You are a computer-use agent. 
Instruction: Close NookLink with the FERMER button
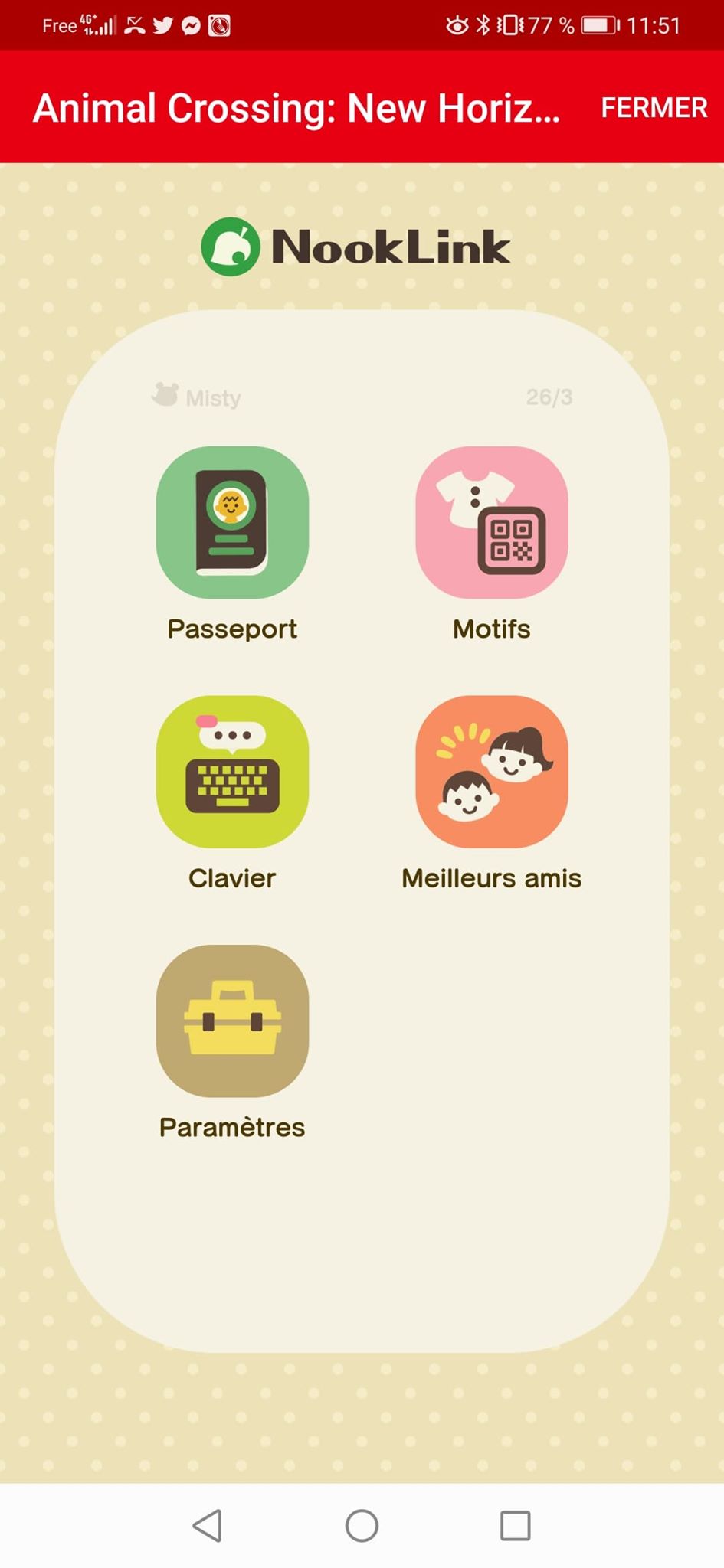(654, 108)
